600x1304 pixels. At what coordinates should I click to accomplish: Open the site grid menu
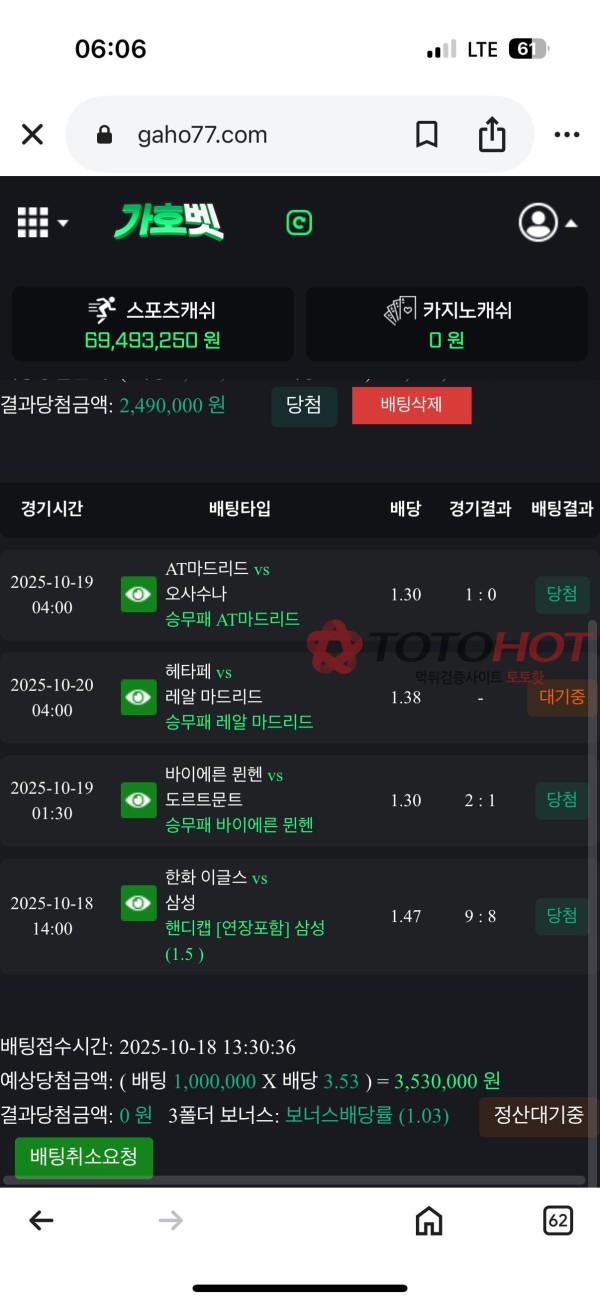42,222
